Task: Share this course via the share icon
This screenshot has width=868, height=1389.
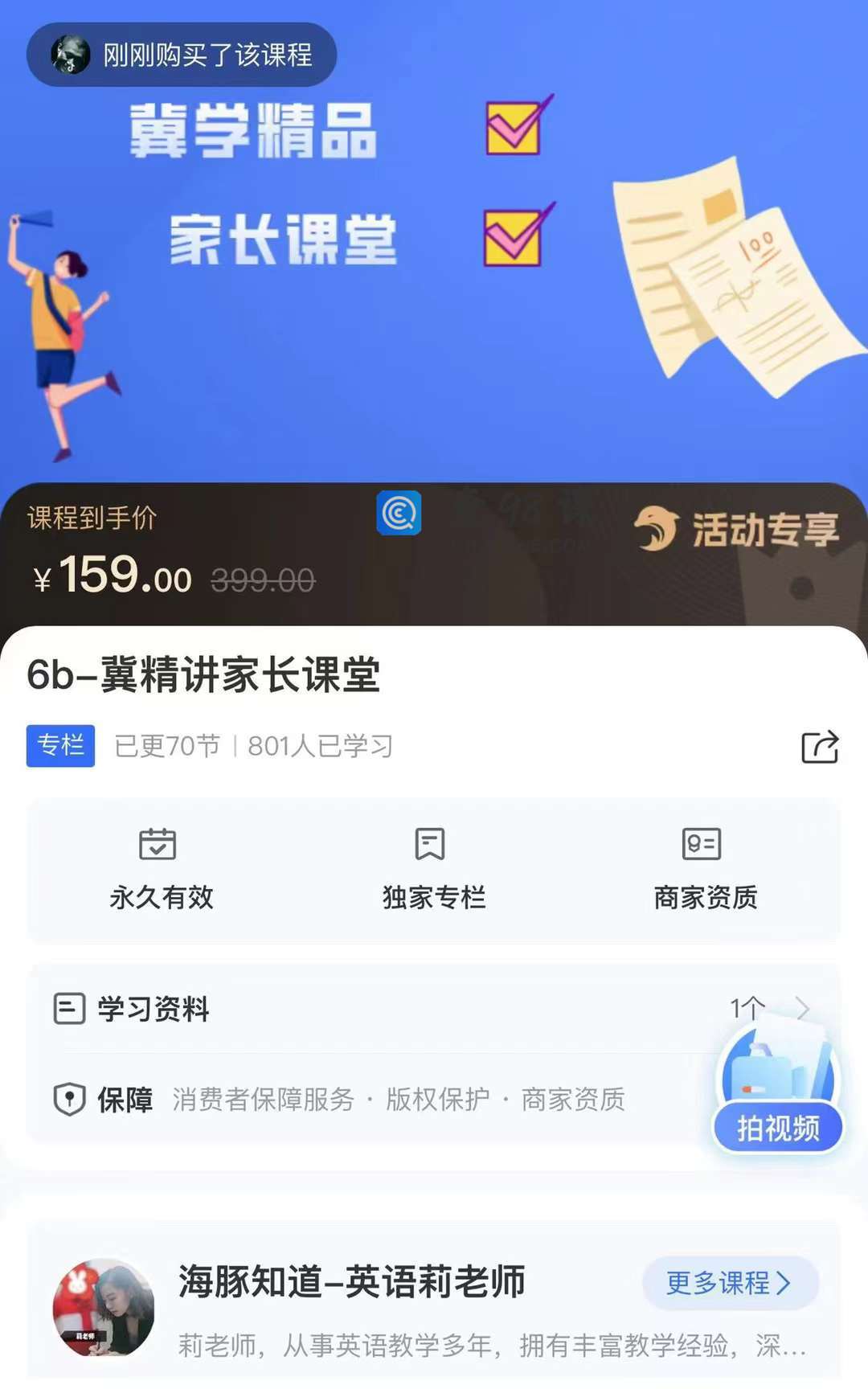Action: tap(820, 747)
